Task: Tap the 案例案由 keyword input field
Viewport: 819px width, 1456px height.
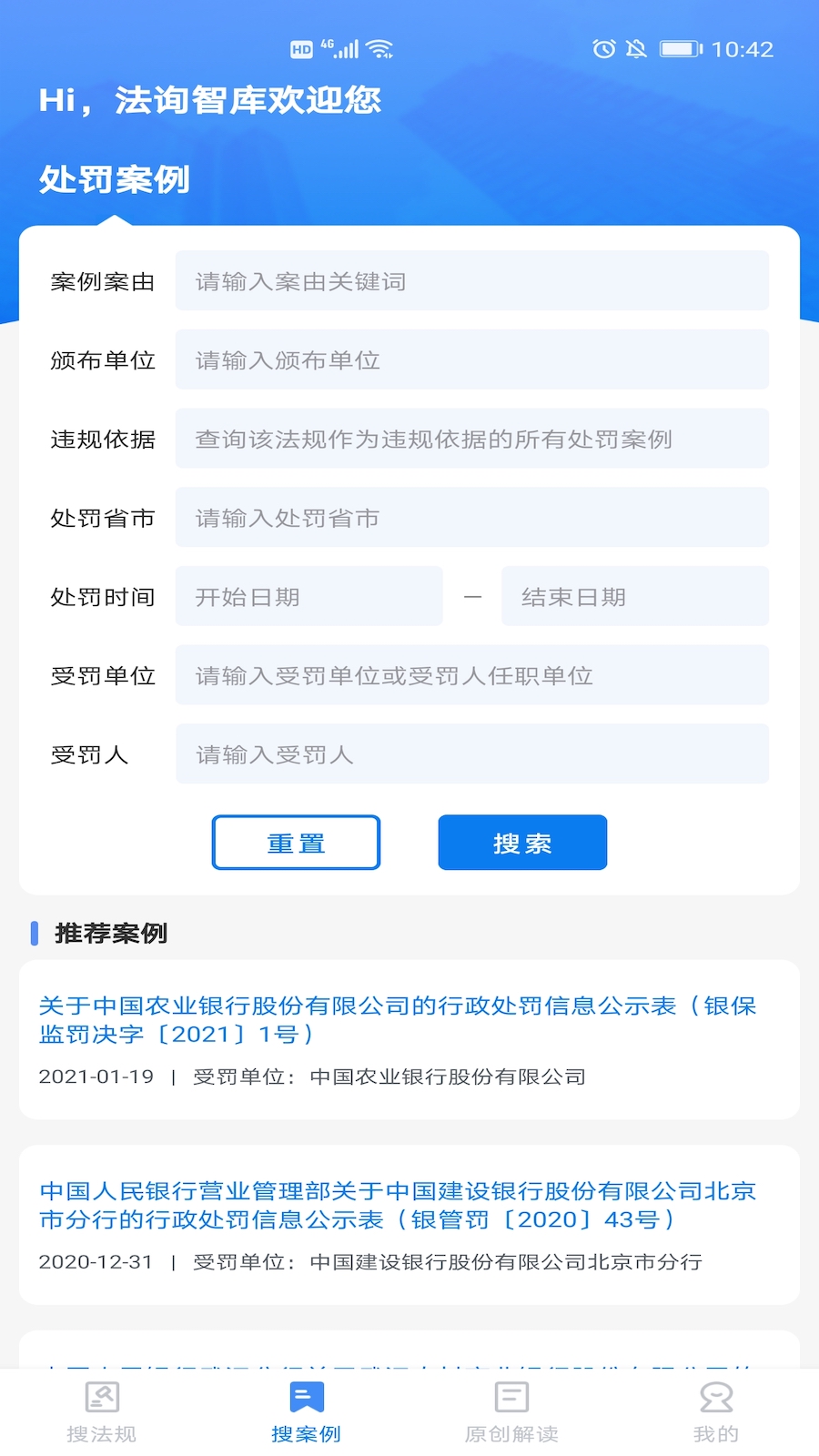Action: 471,281
